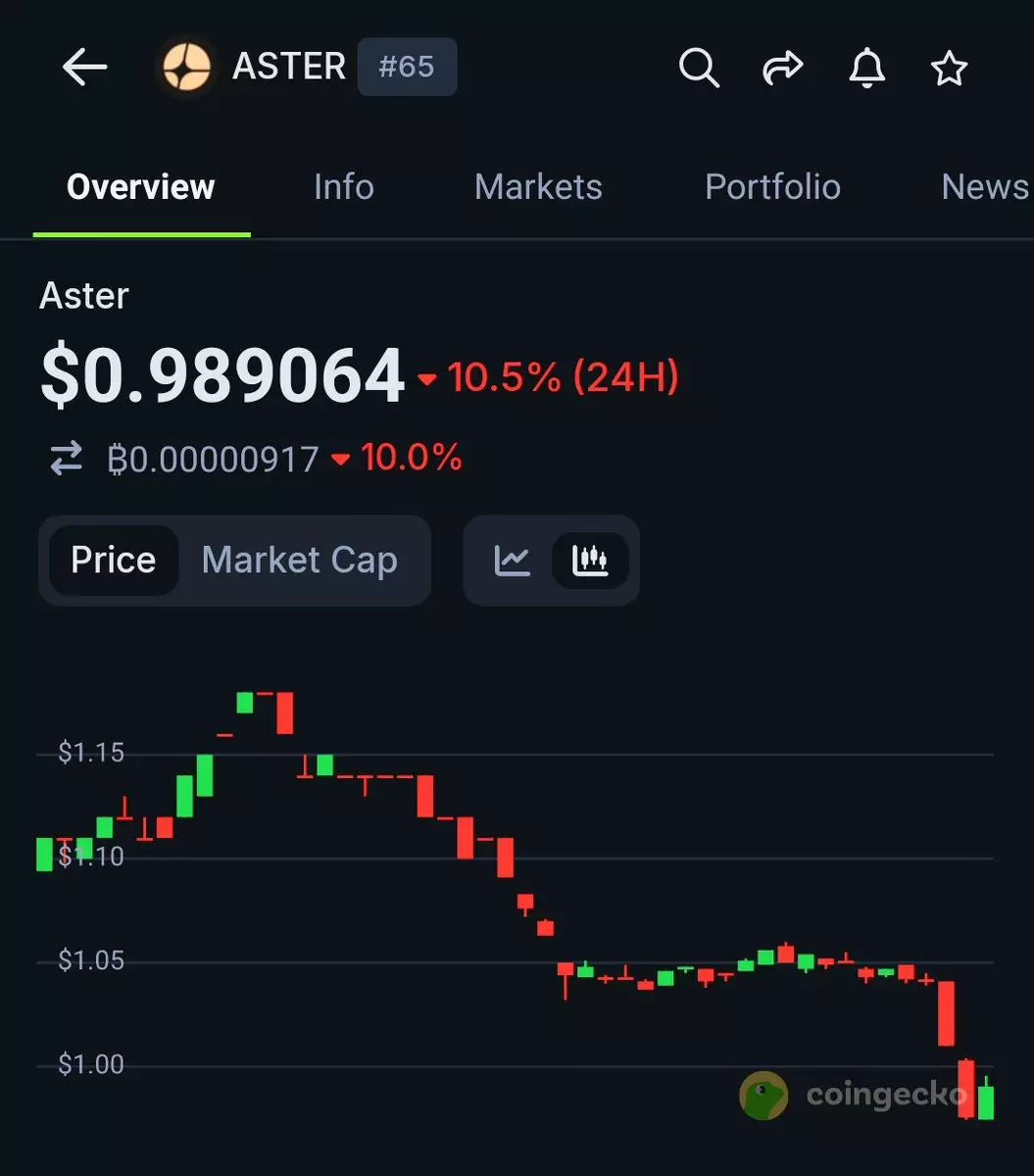Go back using the arrow
The height and width of the screenshot is (1176, 1034).
tap(84, 68)
